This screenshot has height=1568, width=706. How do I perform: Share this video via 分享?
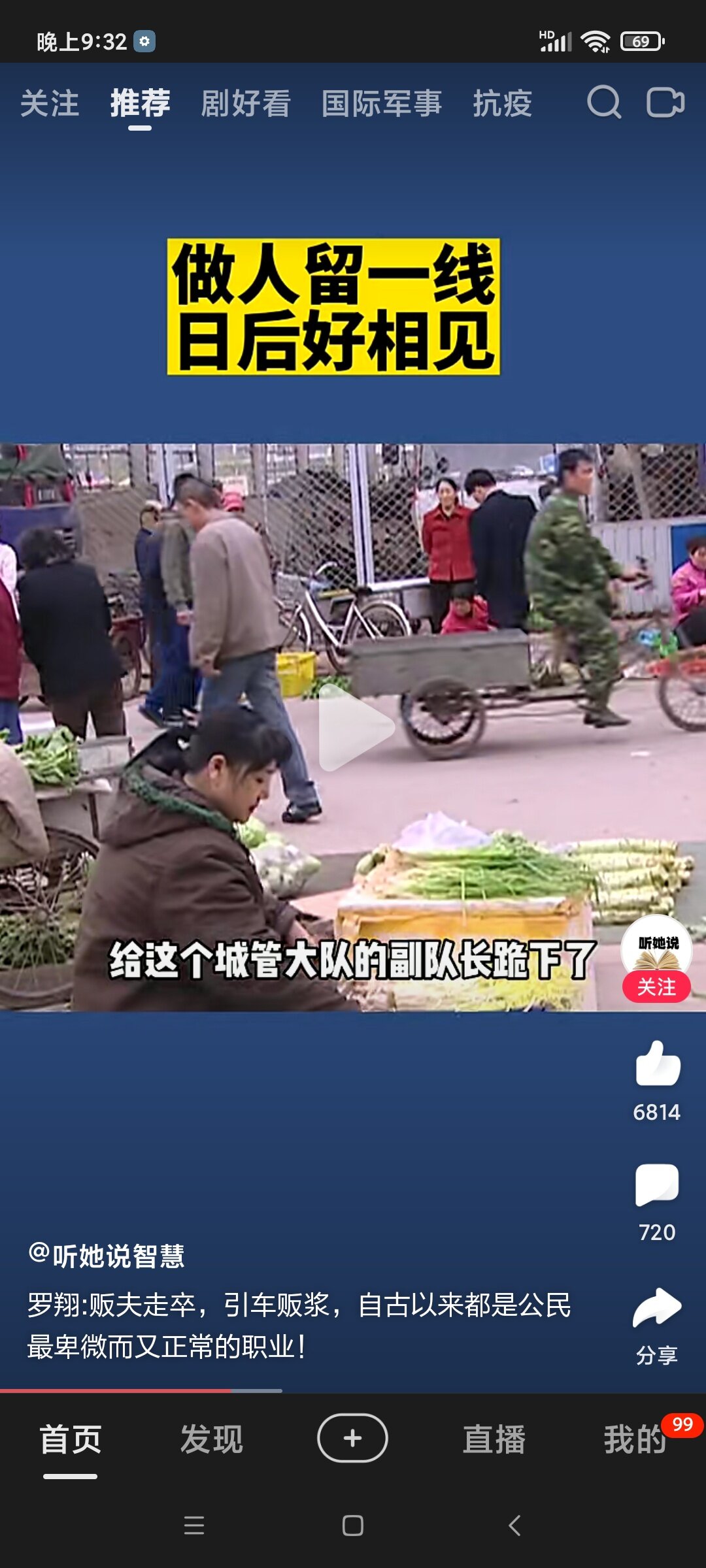click(657, 1309)
